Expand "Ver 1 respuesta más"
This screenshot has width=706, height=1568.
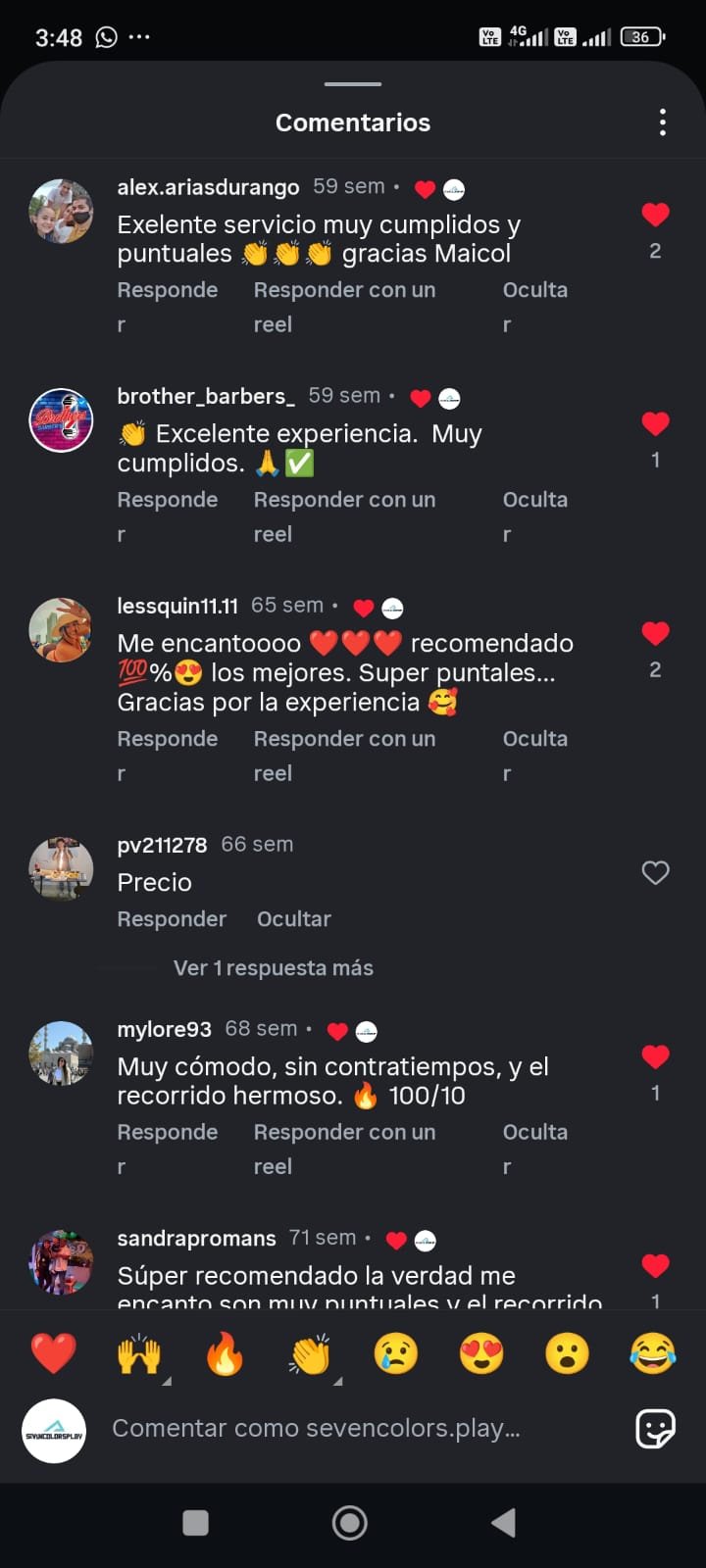click(273, 968)
